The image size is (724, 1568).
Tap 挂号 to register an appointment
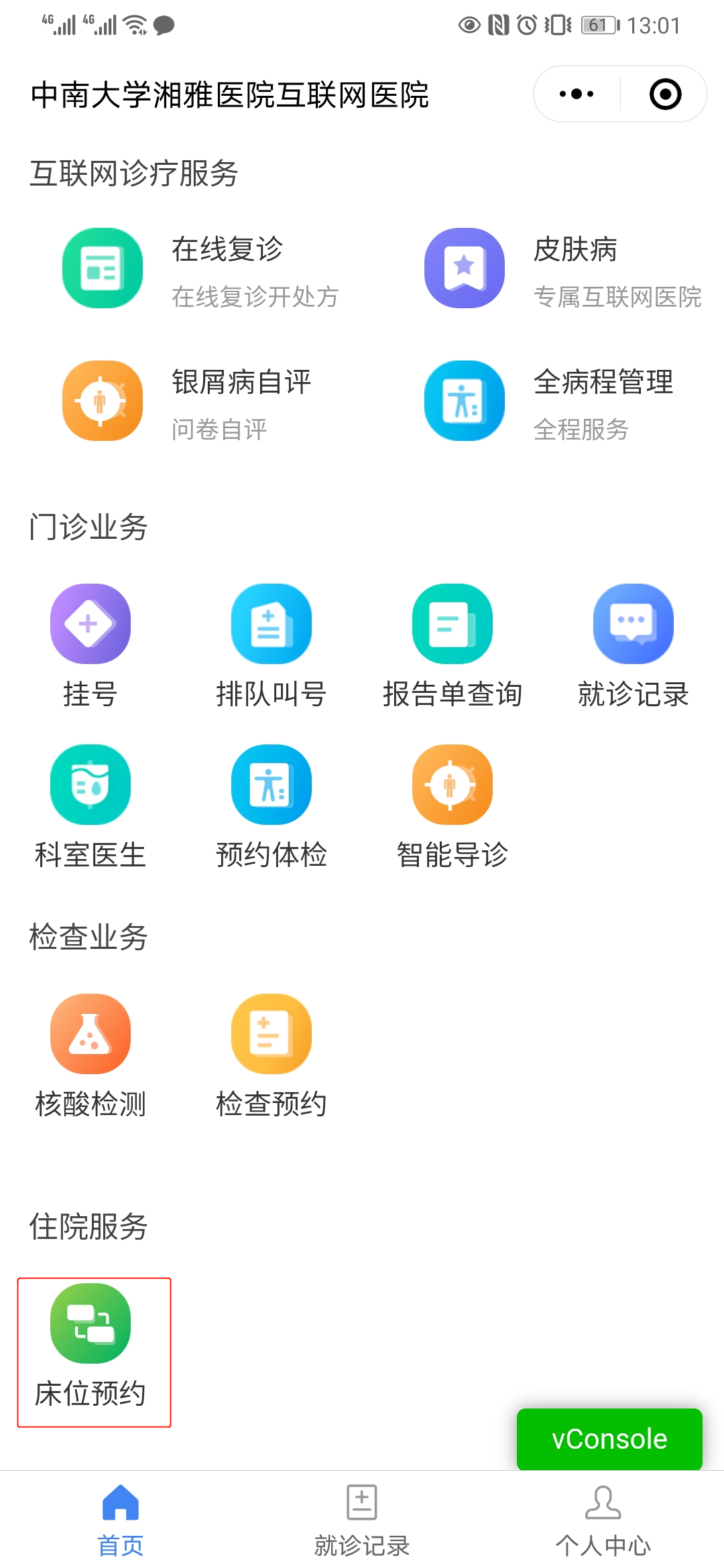point(90,647)
